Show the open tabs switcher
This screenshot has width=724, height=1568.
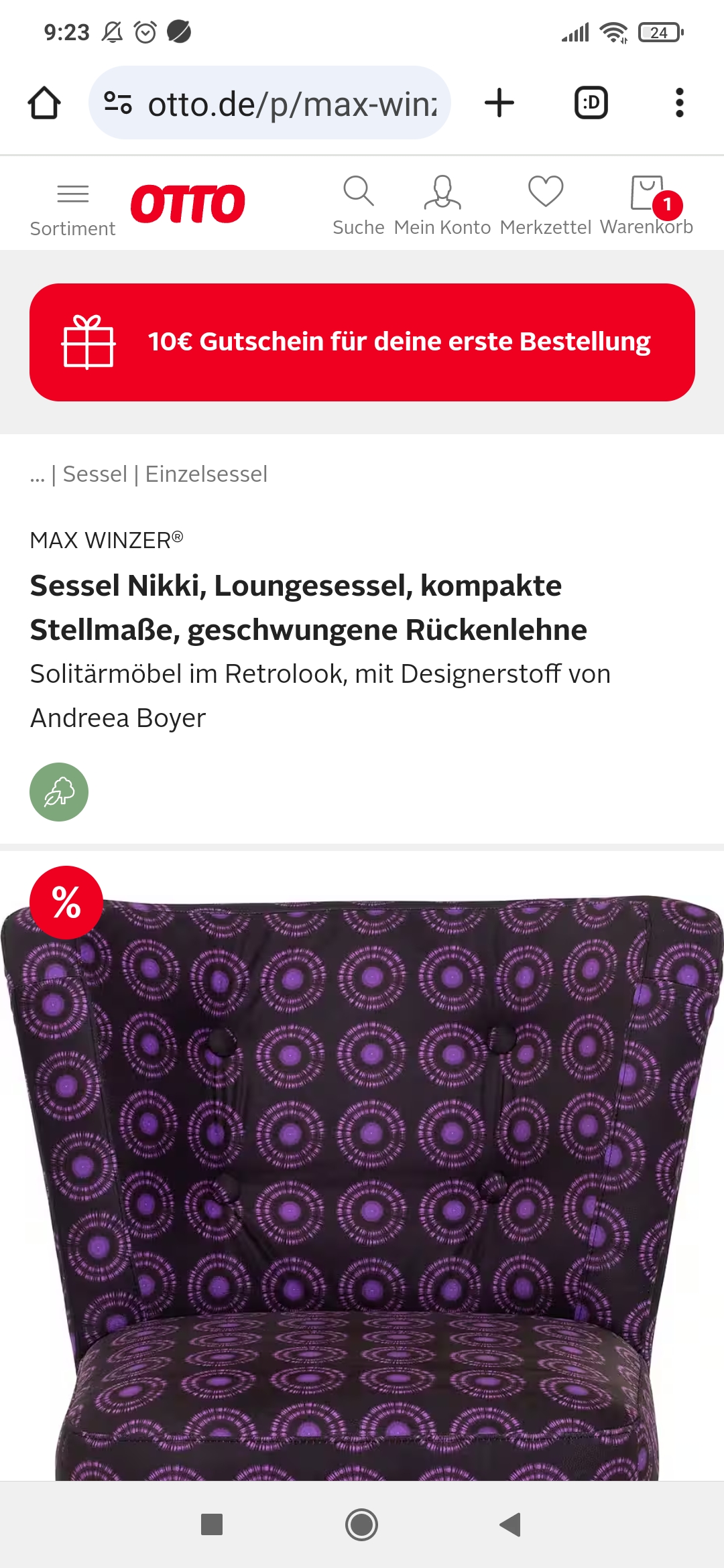click(591, 103)
